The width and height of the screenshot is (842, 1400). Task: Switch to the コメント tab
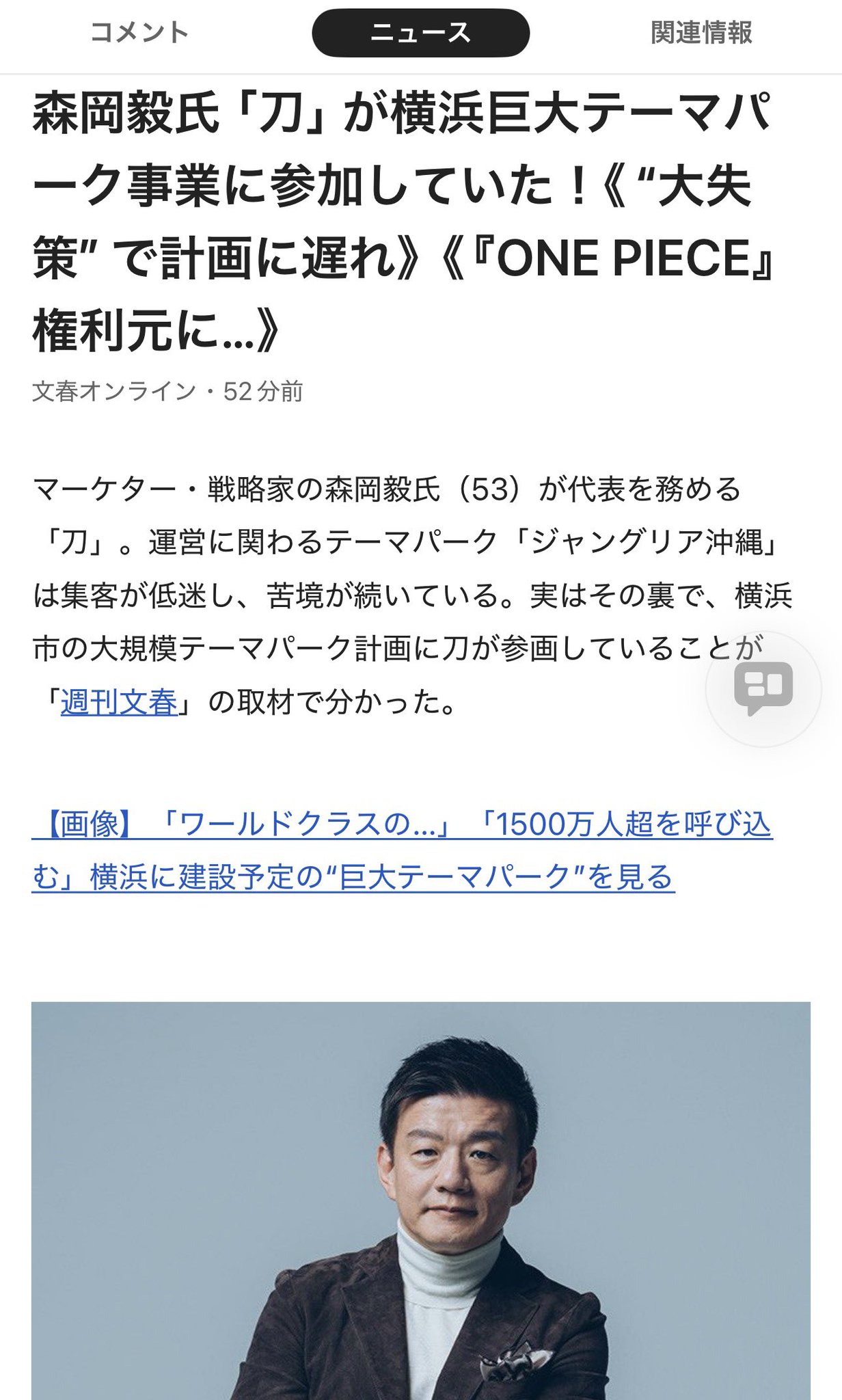[139, 33]
